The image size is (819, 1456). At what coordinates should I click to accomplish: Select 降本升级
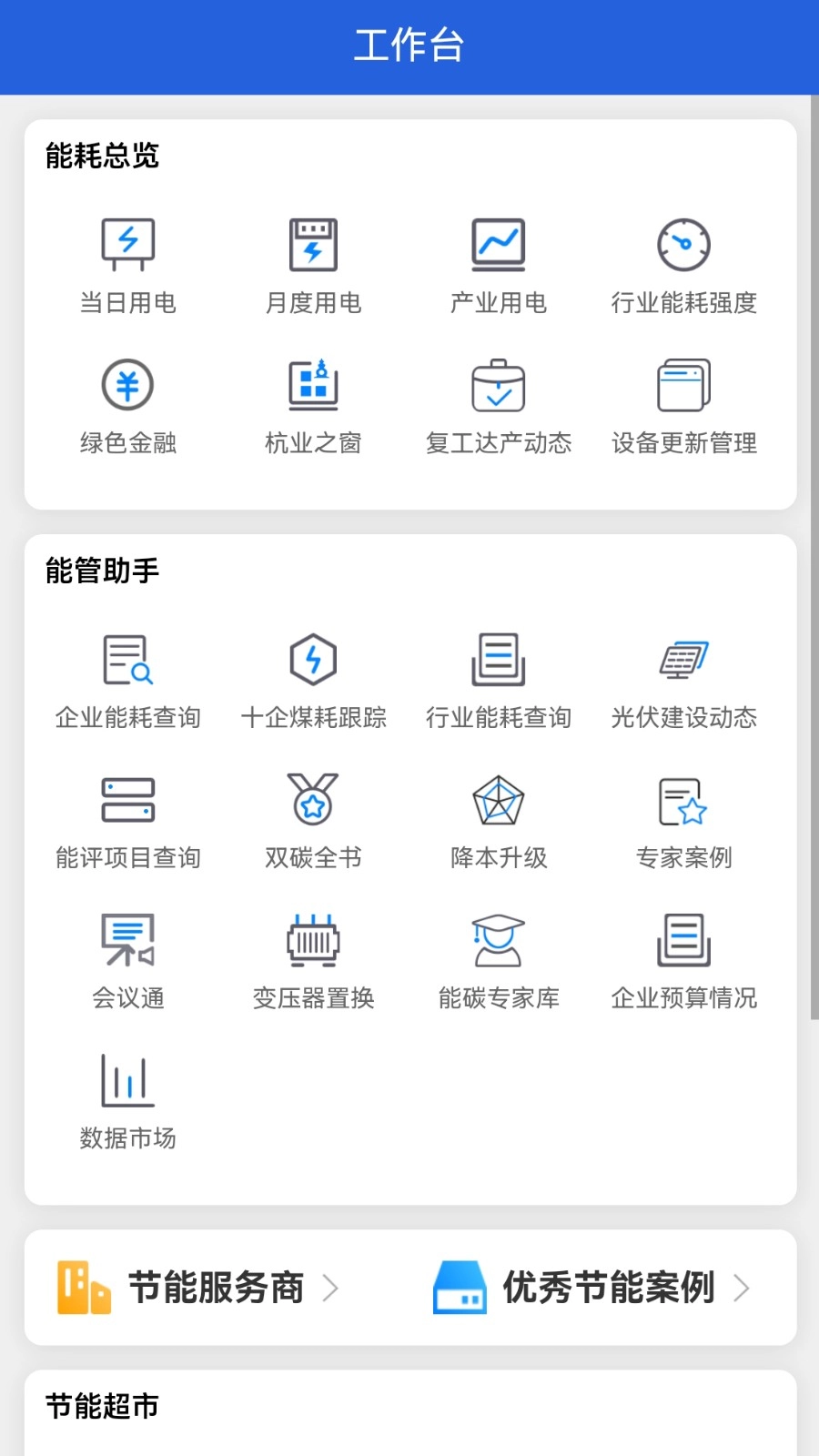(499, 819)
